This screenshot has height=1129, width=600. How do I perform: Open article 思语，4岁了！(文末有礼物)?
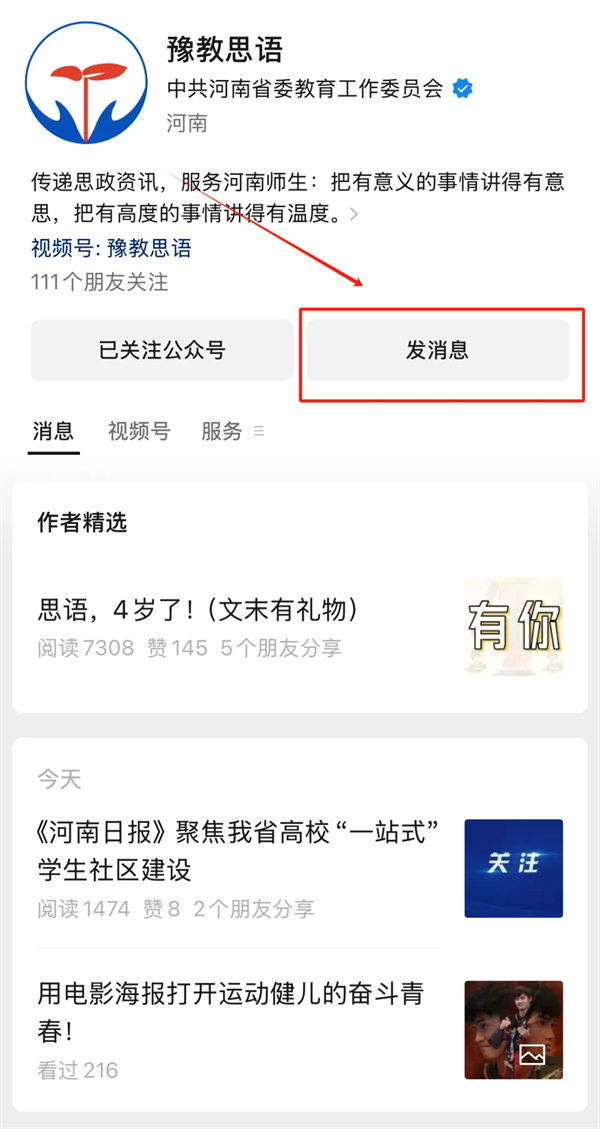300,627
